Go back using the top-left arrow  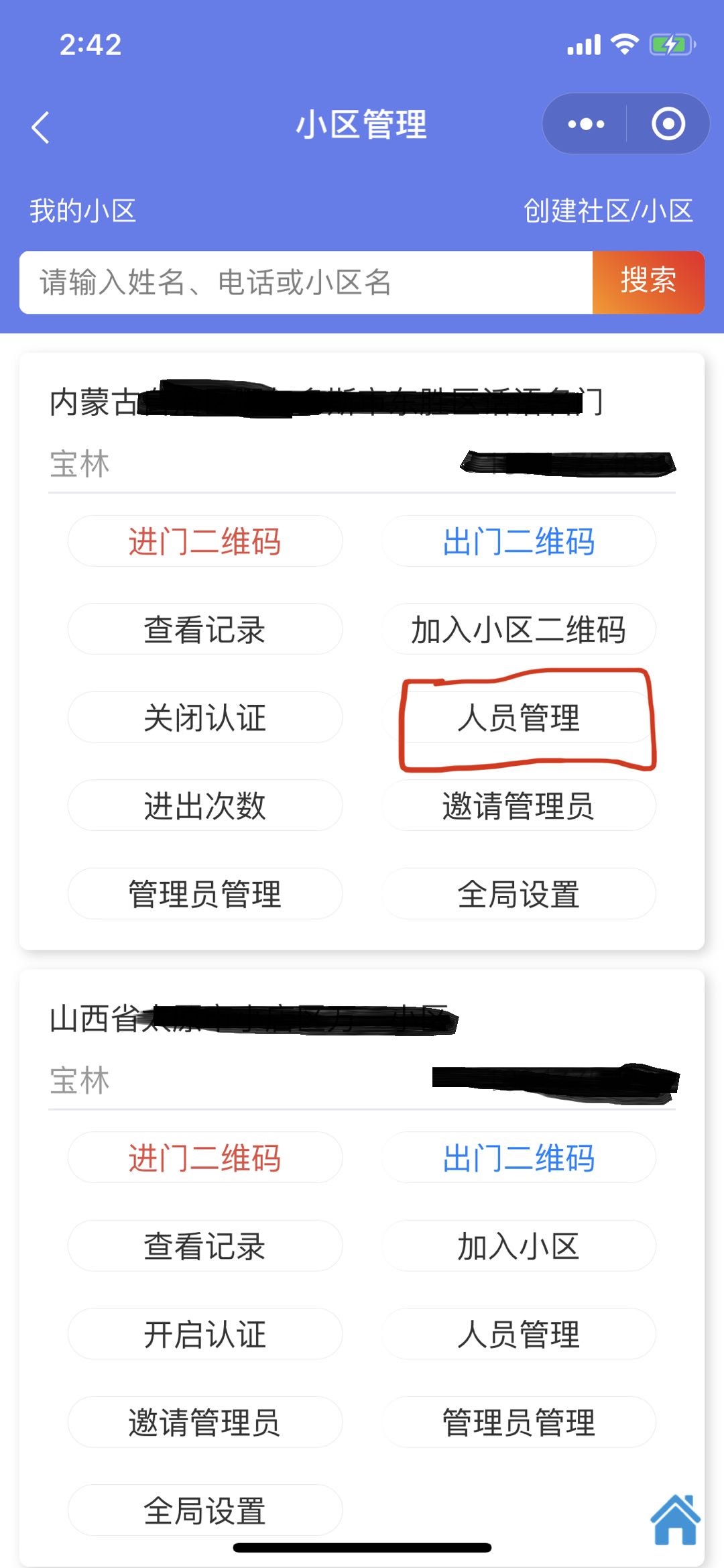(x=41, y=127)
